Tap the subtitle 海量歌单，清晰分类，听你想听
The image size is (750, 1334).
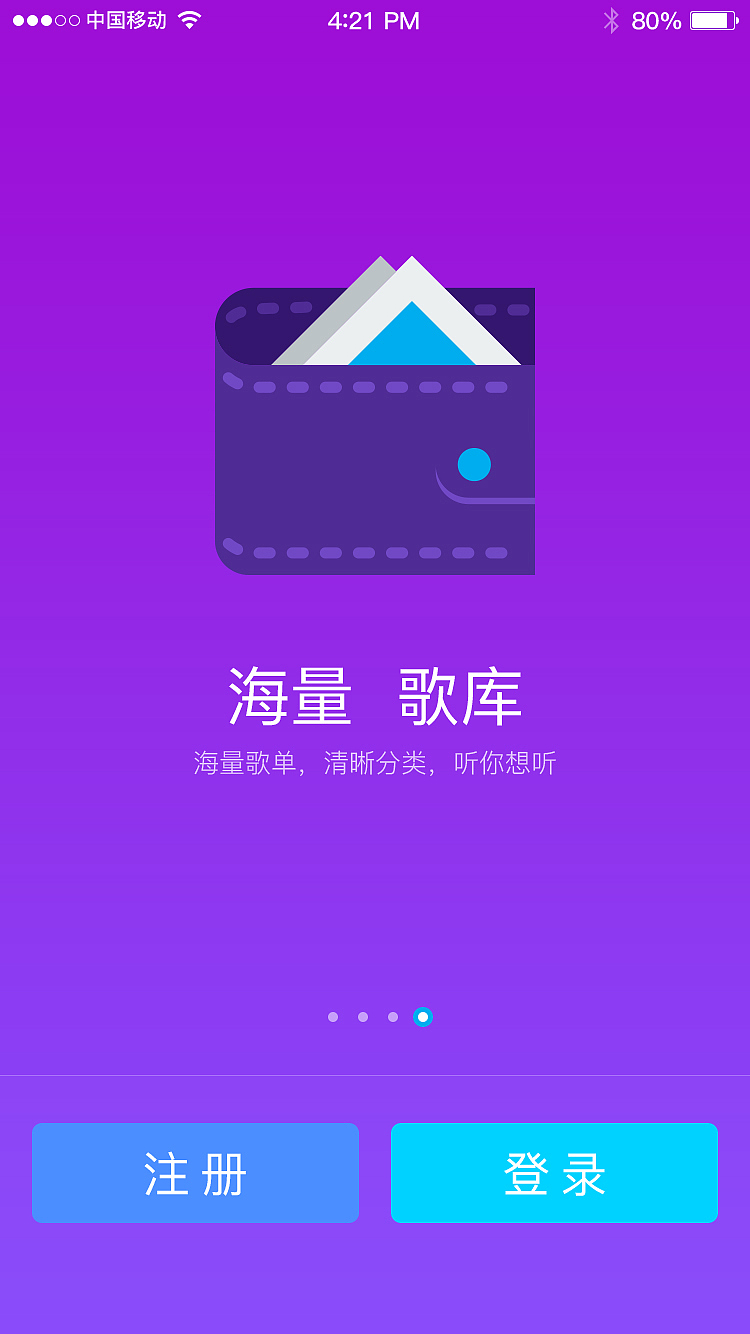click(x=375, y=763)
